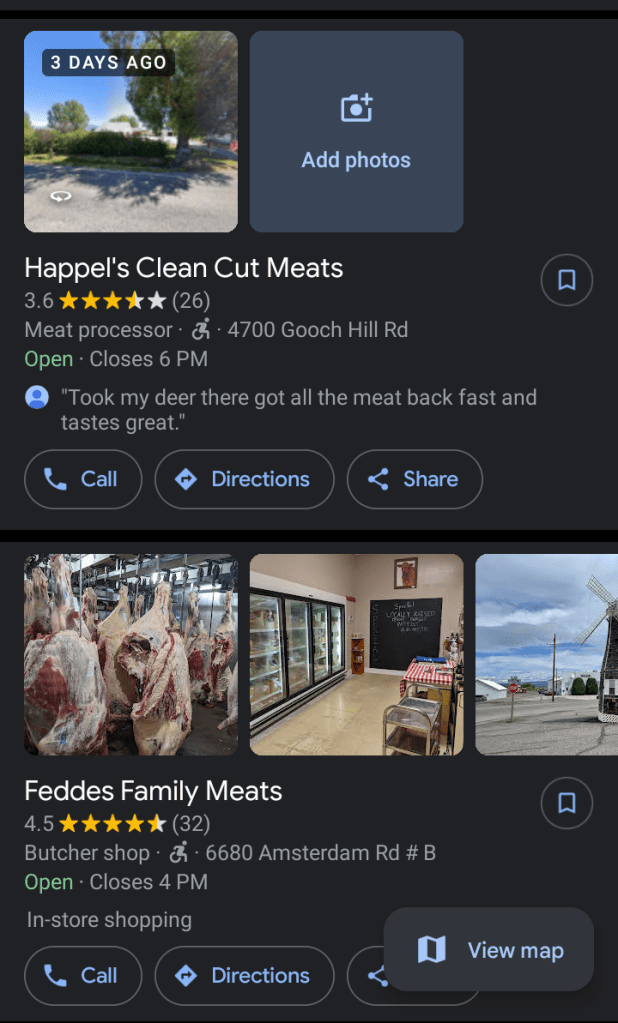The width and height of the screenshot is (618, 1023).
Task: View hanging meat photo of Feddes Family Meats
Action: 131,654
